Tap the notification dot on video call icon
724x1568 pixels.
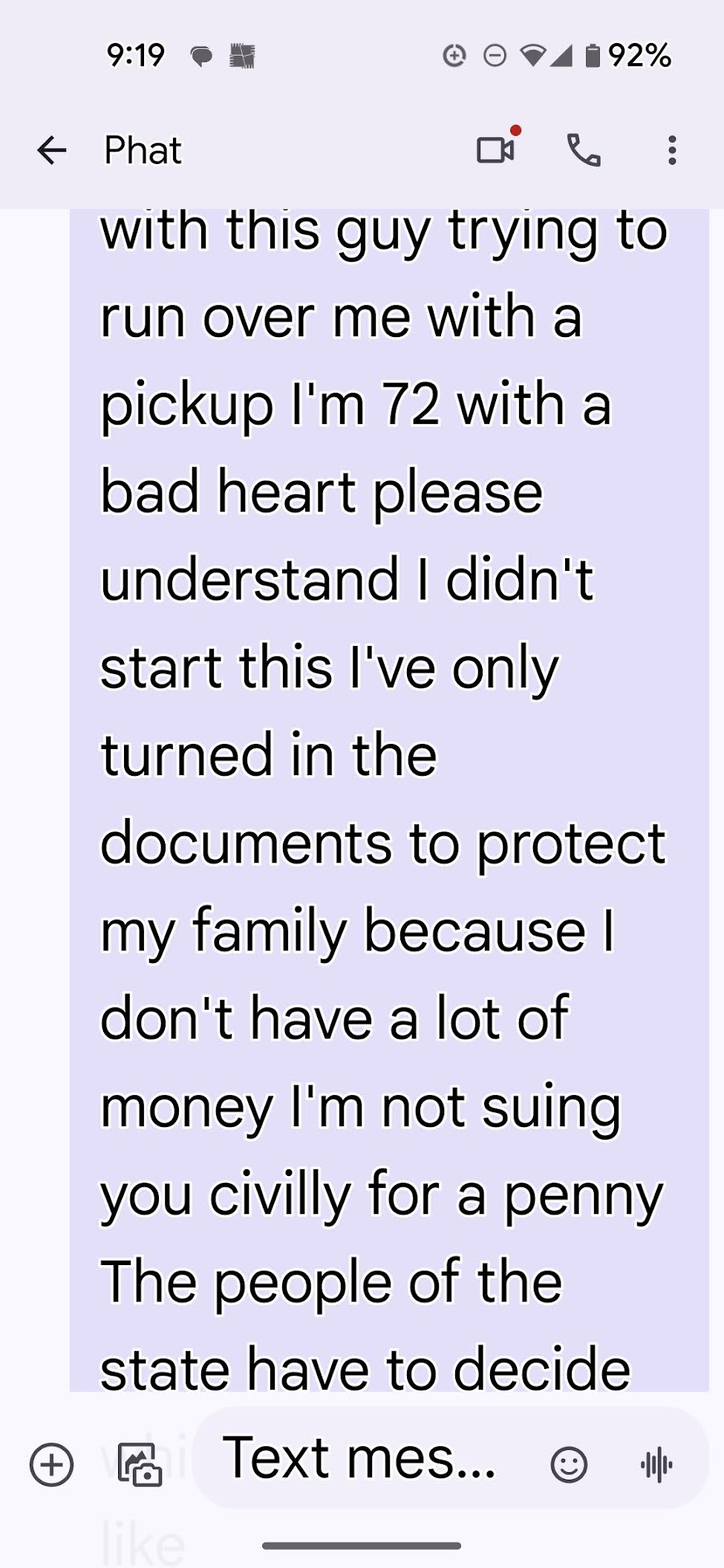point(515,131)
